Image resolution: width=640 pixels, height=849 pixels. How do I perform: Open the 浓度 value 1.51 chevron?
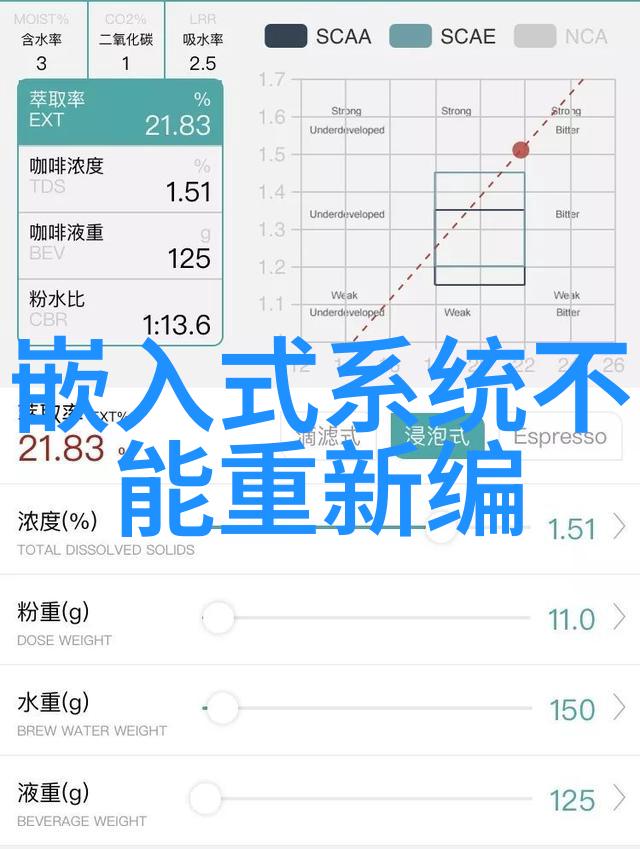(619, 527)
